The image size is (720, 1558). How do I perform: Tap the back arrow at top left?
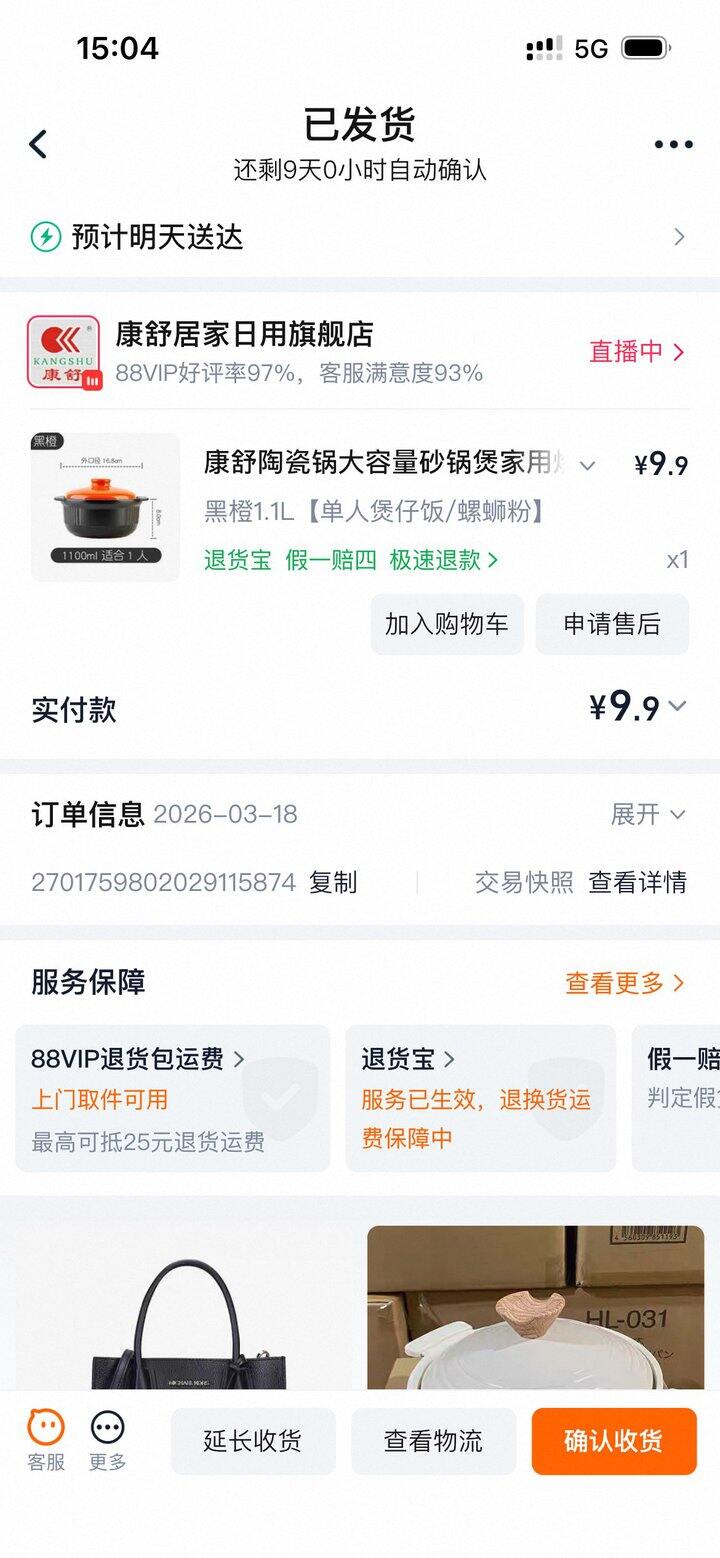coord(38,144)
